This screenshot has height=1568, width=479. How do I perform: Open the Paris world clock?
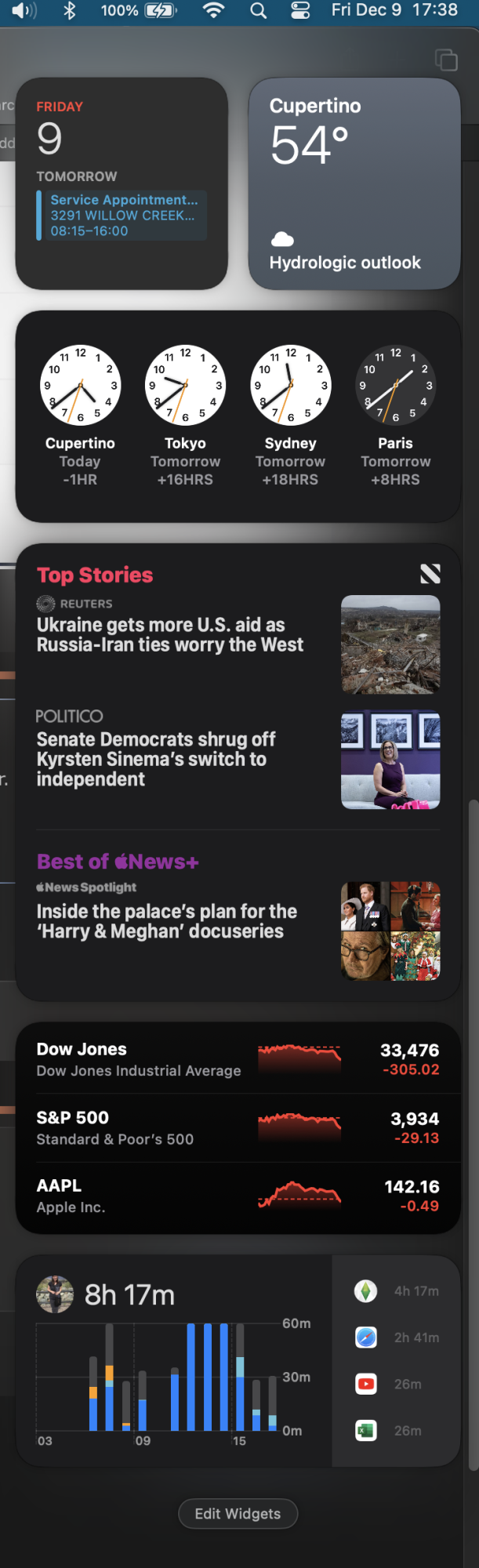396,416
